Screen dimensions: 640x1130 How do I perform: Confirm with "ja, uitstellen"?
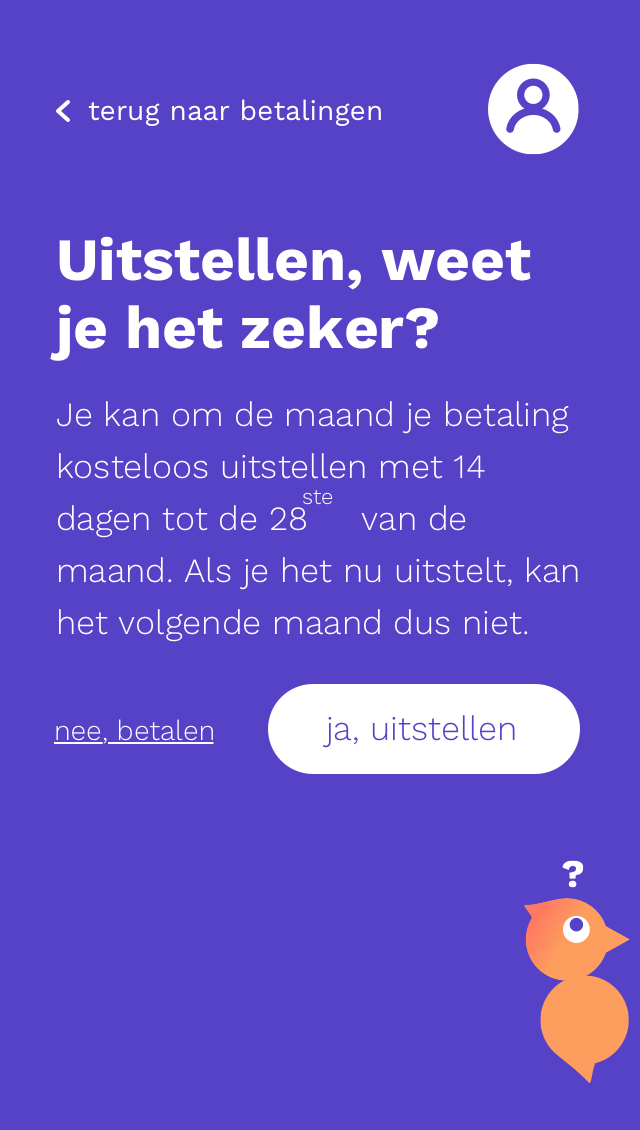pos(424,729)
